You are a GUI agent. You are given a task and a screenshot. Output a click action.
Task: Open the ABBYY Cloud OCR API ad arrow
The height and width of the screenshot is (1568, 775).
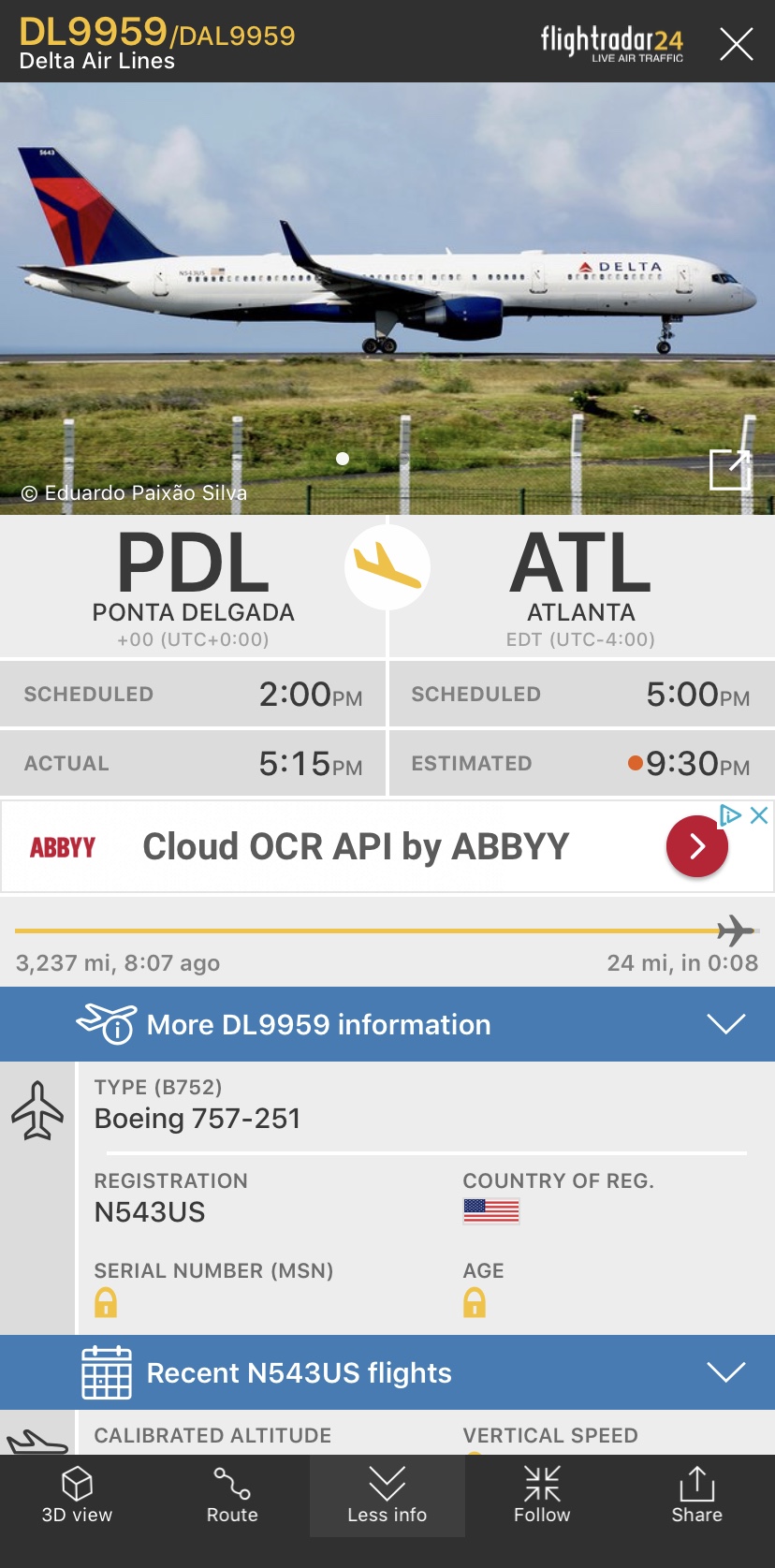point(696,846)
